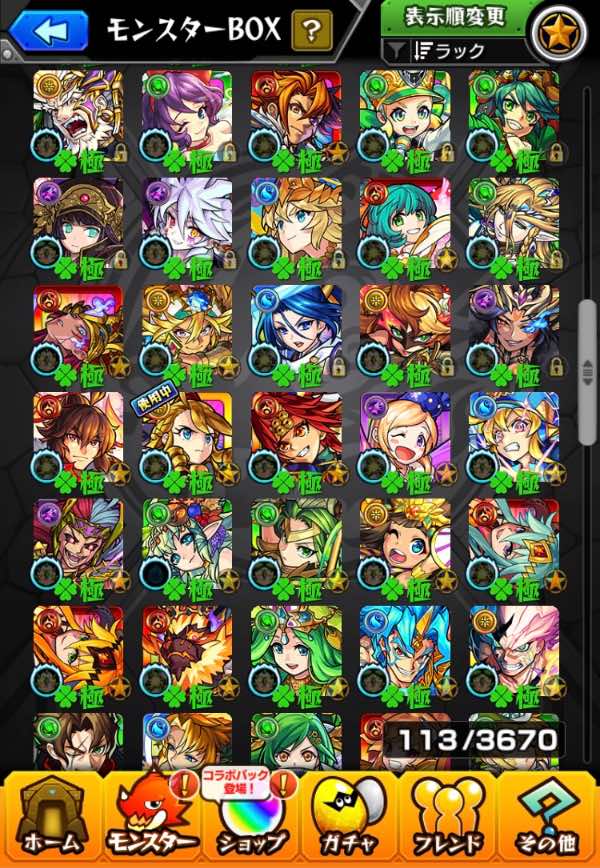Select the blue-haired swordsman monster
Image resolution: width=600 pixels, height=868 pixels.
(x=295, y=330)
